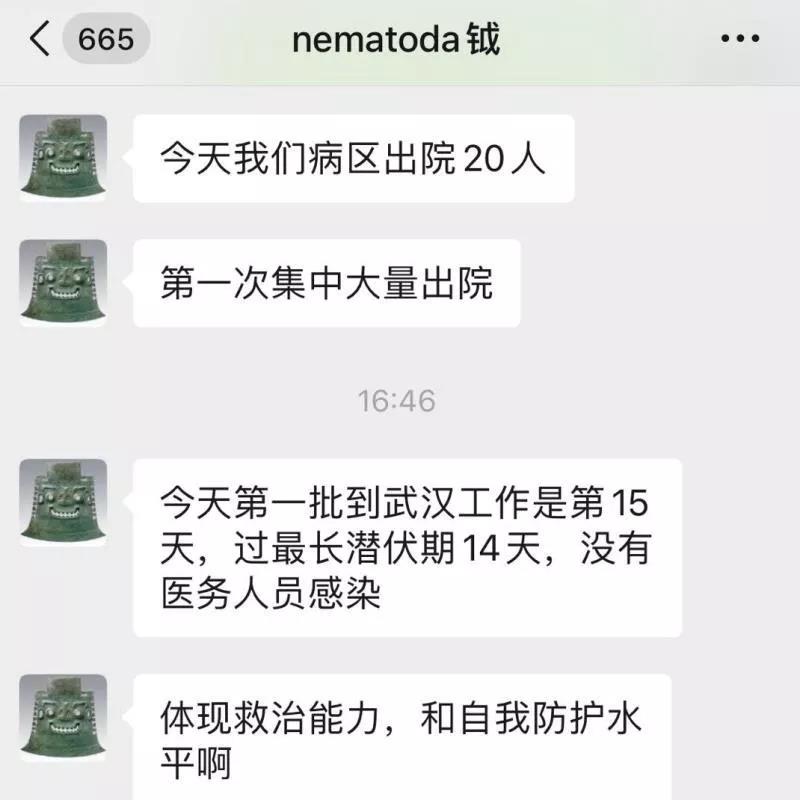This screenshot has height=800, width=800.
Task: Open avatar next to '体现救治能力' message
Action: (63, 718)
